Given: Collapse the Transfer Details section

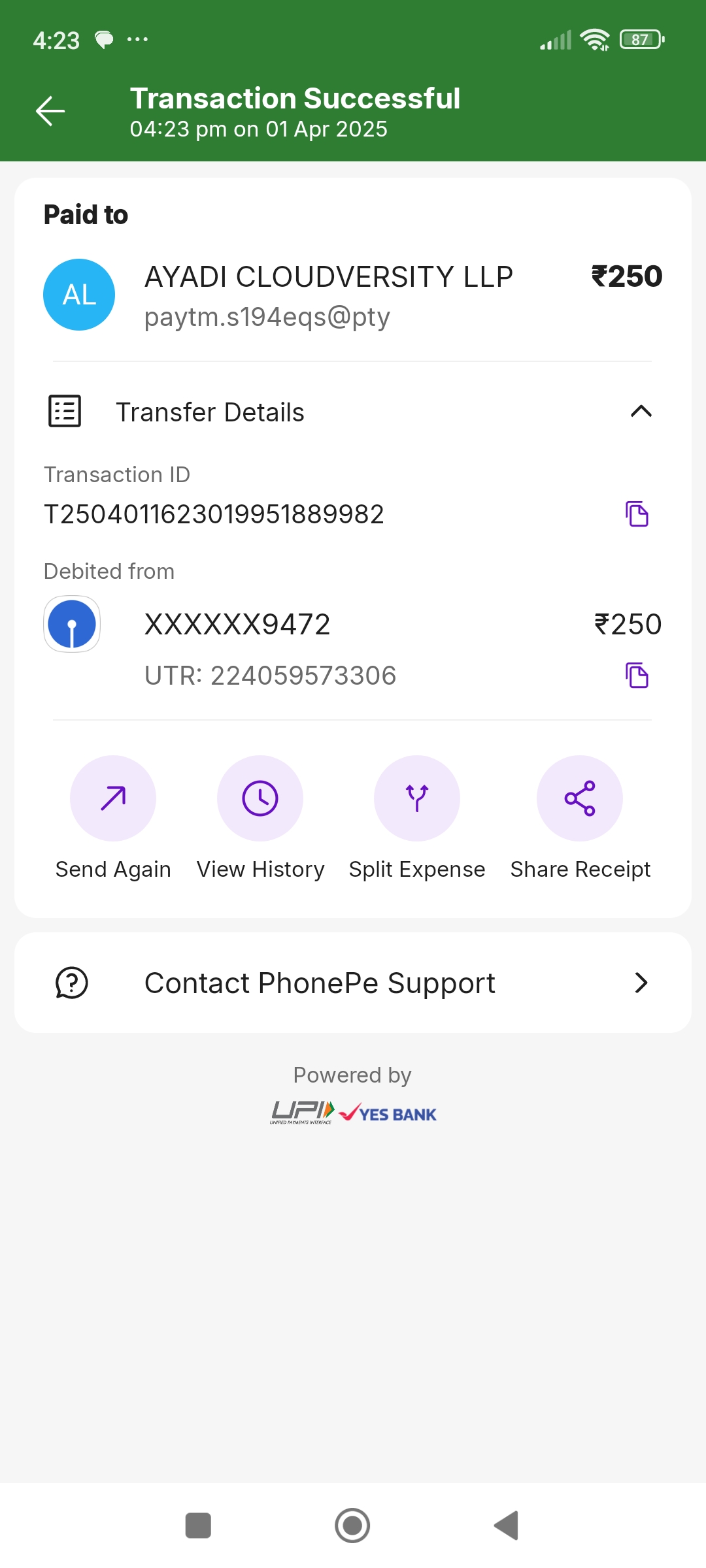Looking at the screenshot, I should (x=641, y=412).
